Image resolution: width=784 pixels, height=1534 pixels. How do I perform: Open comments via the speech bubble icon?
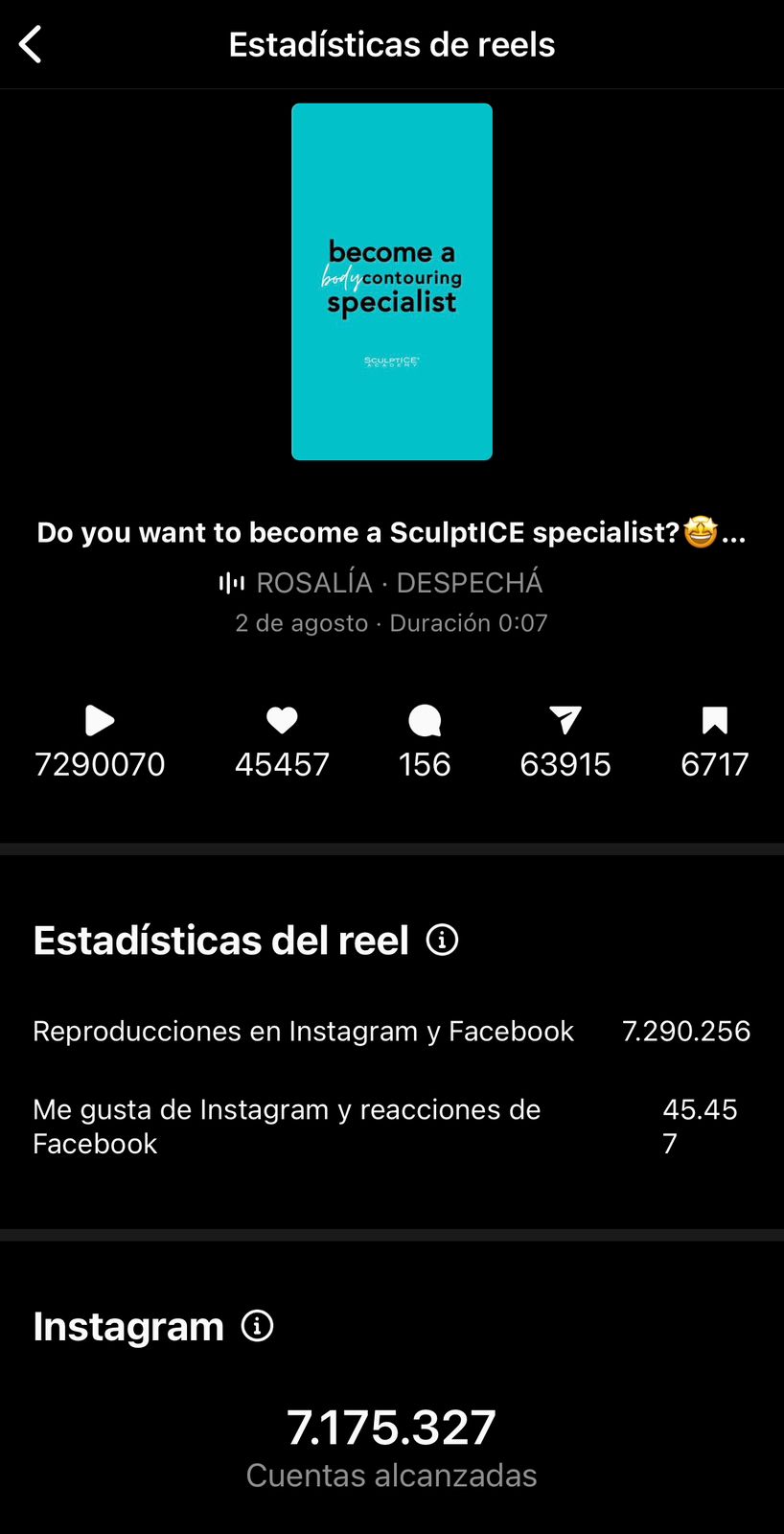pyautogui.click(x=424, y=720)
